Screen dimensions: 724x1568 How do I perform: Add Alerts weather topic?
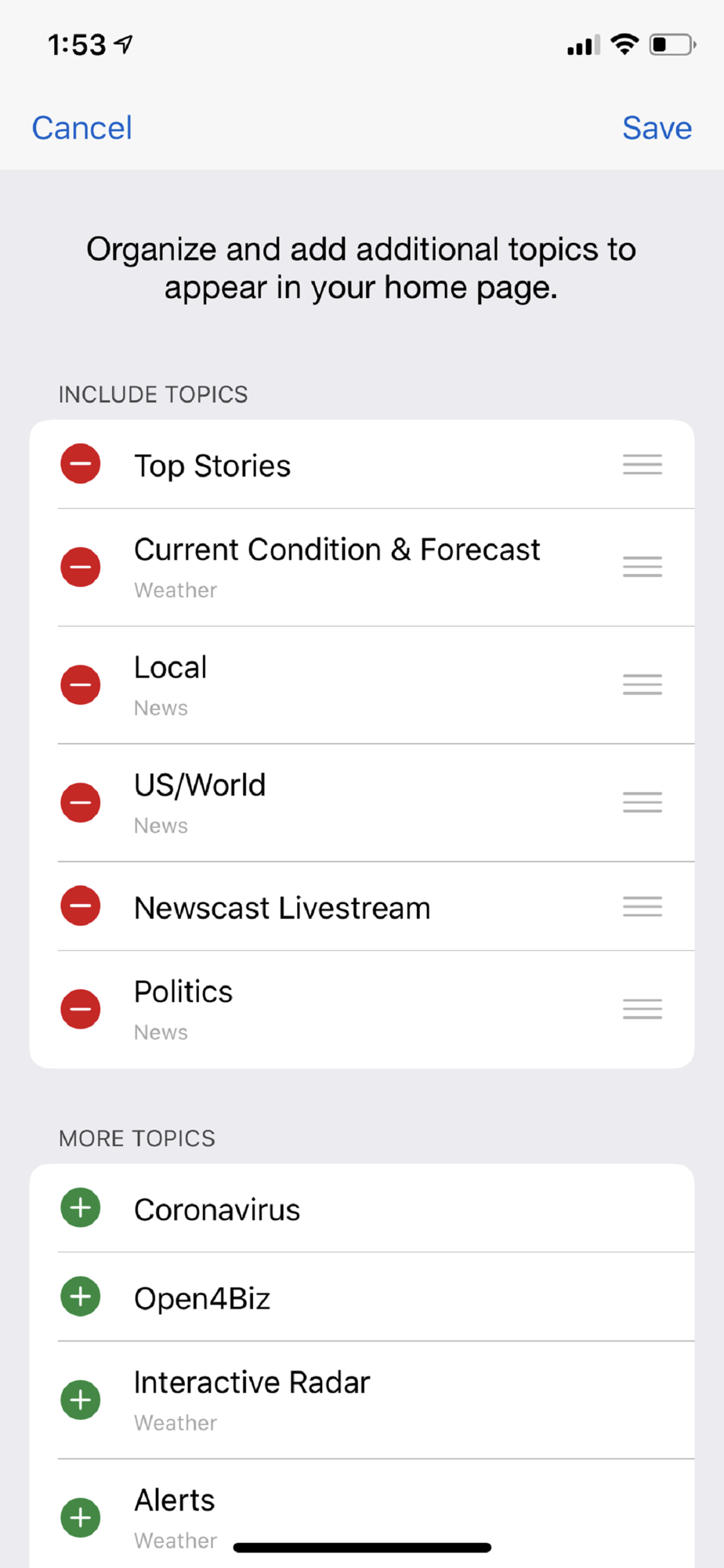tap(81, 1517)
